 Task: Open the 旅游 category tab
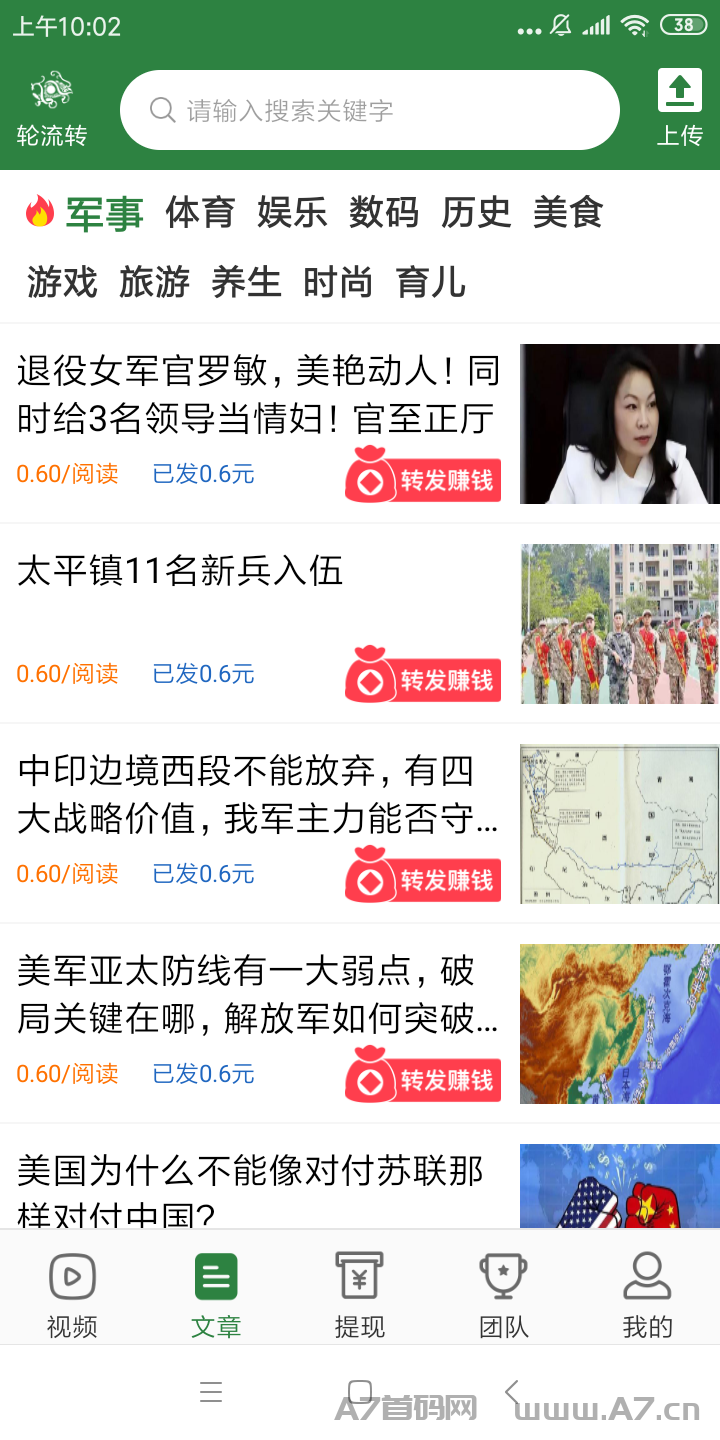tap(154, 283)
